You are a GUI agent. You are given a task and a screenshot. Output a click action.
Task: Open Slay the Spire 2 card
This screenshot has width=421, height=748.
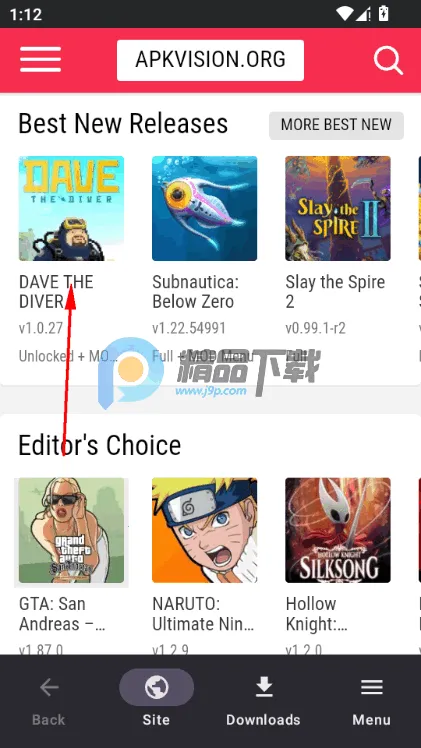[338, 260]
